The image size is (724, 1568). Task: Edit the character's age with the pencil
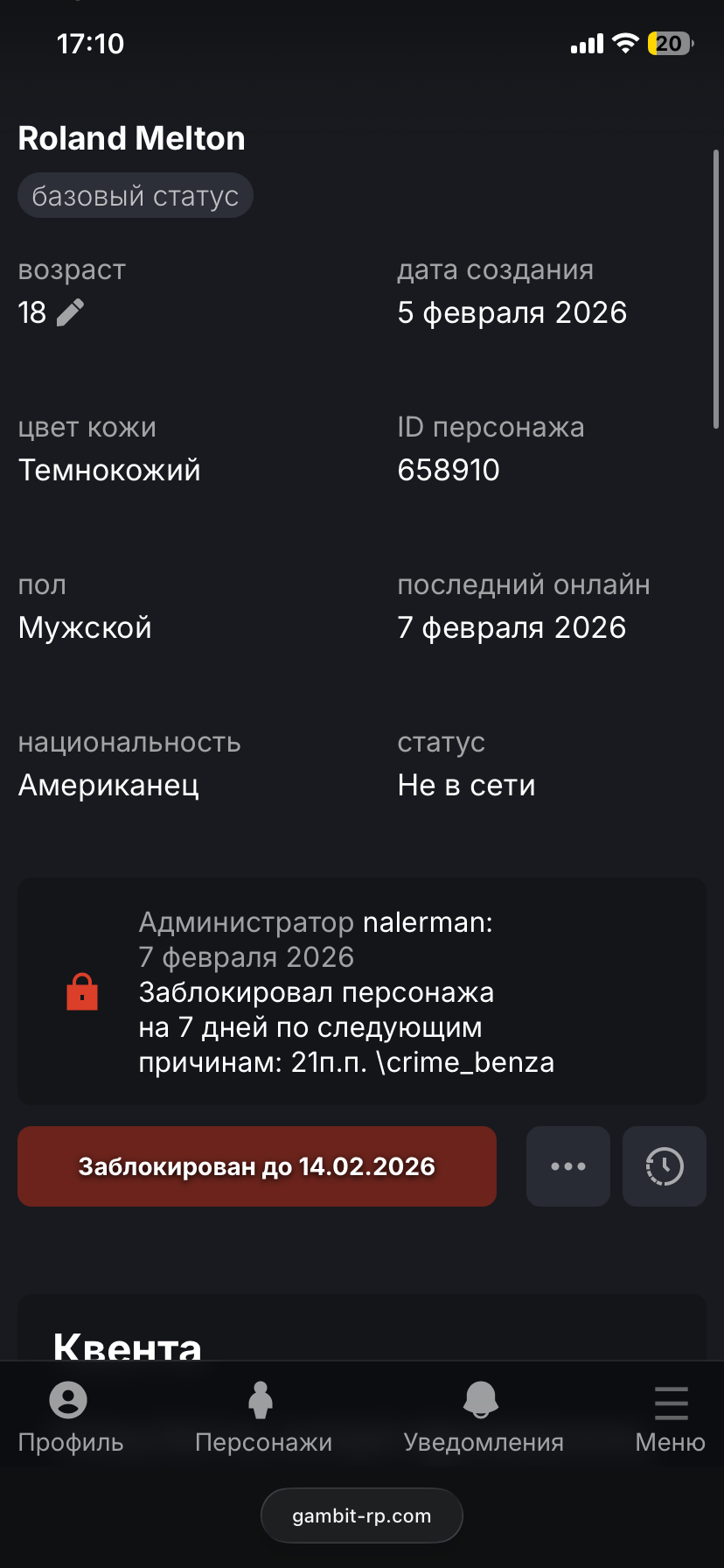click(x=70, y=312)
